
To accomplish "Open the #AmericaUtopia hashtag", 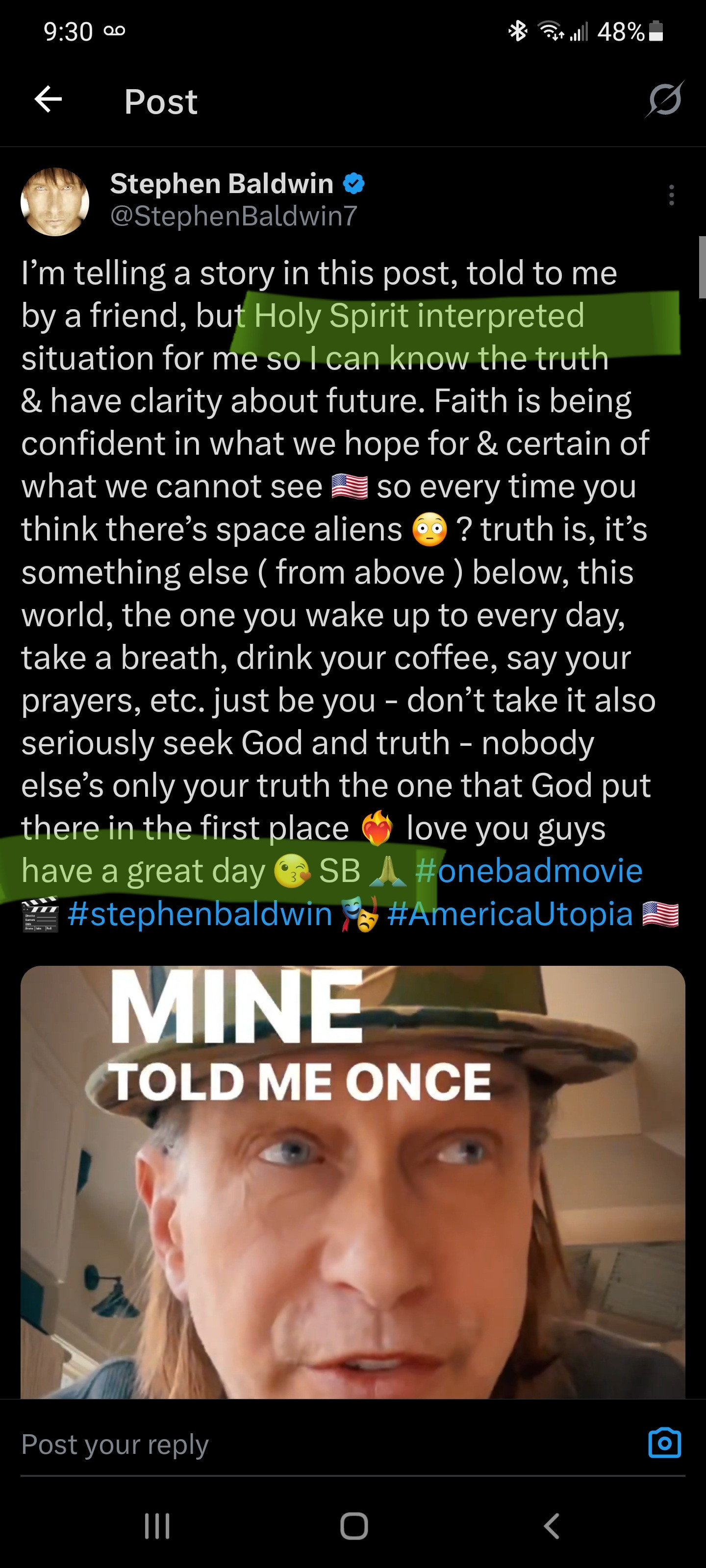I will click(x=510, y=914).
